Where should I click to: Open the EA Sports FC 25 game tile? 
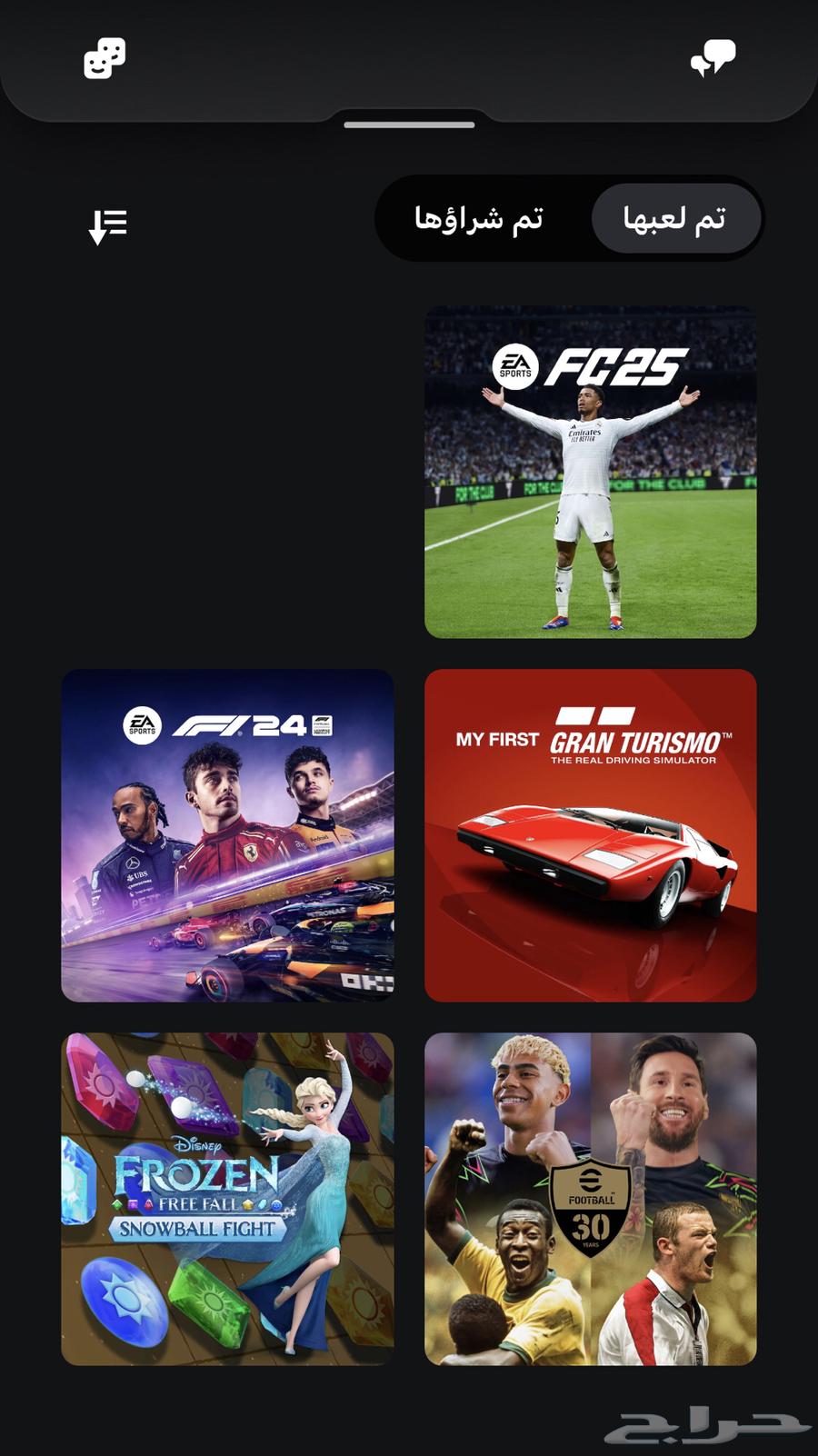pos(590,472)
